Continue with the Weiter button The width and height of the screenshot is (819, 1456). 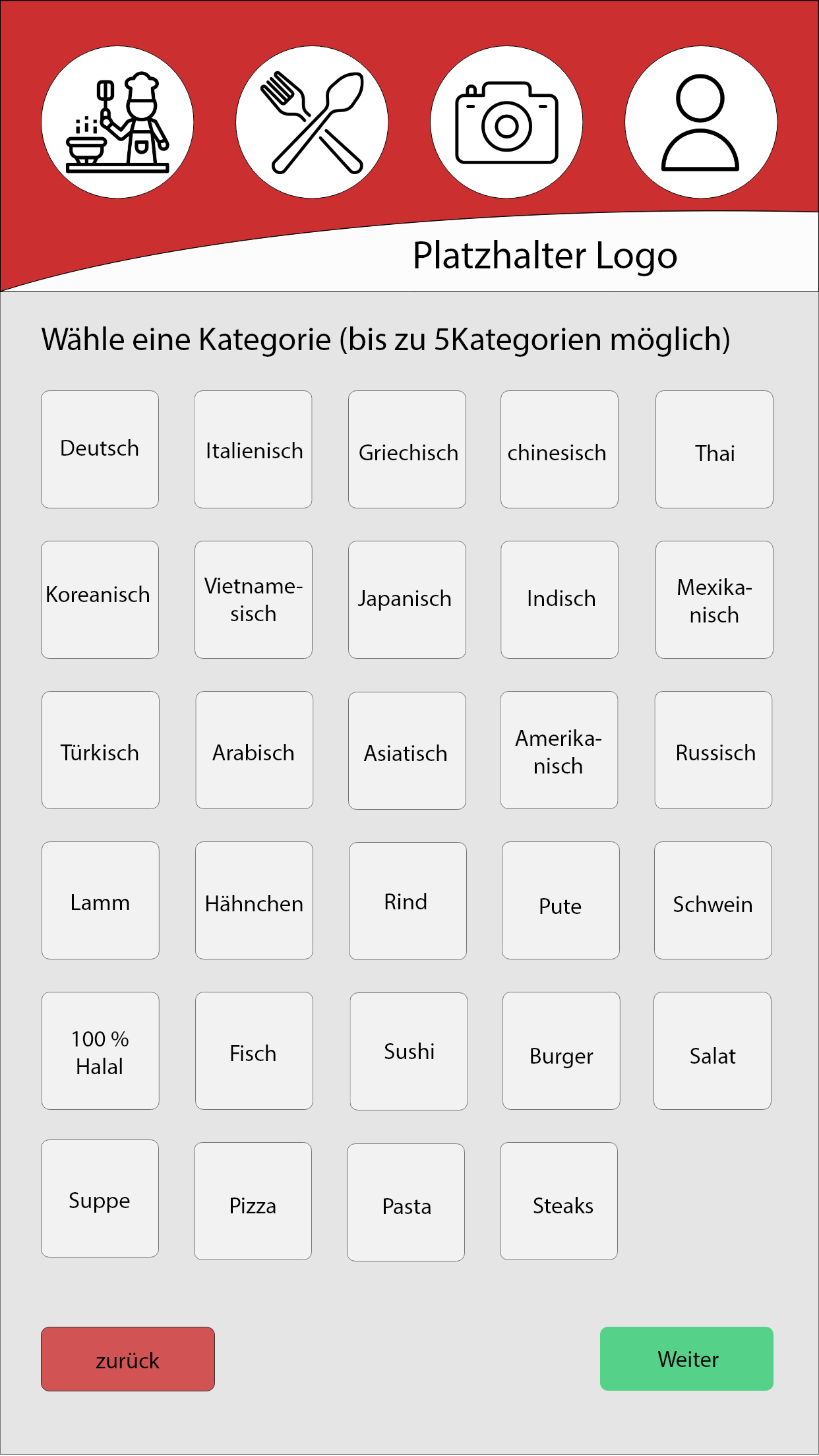686,1358
